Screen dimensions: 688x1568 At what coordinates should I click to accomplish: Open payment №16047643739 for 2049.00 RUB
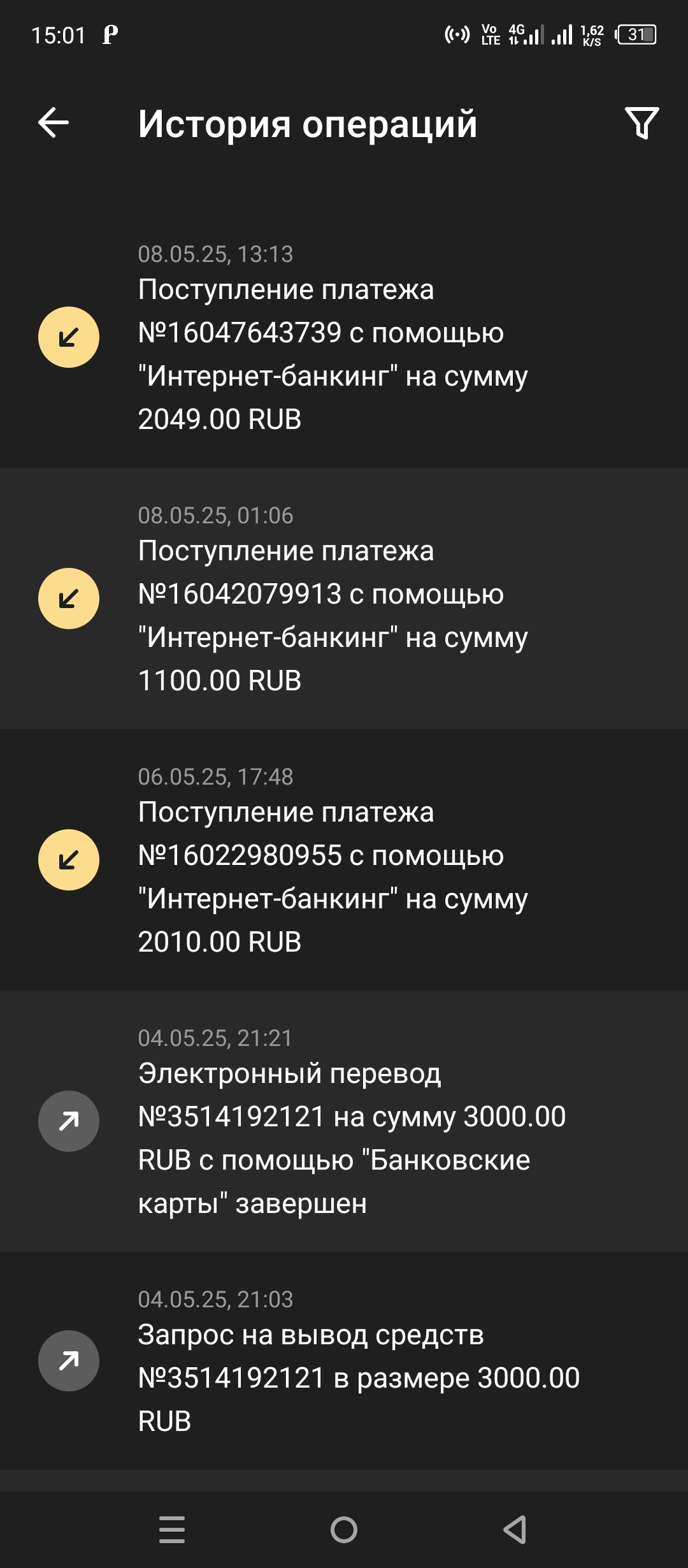(344, 337)
